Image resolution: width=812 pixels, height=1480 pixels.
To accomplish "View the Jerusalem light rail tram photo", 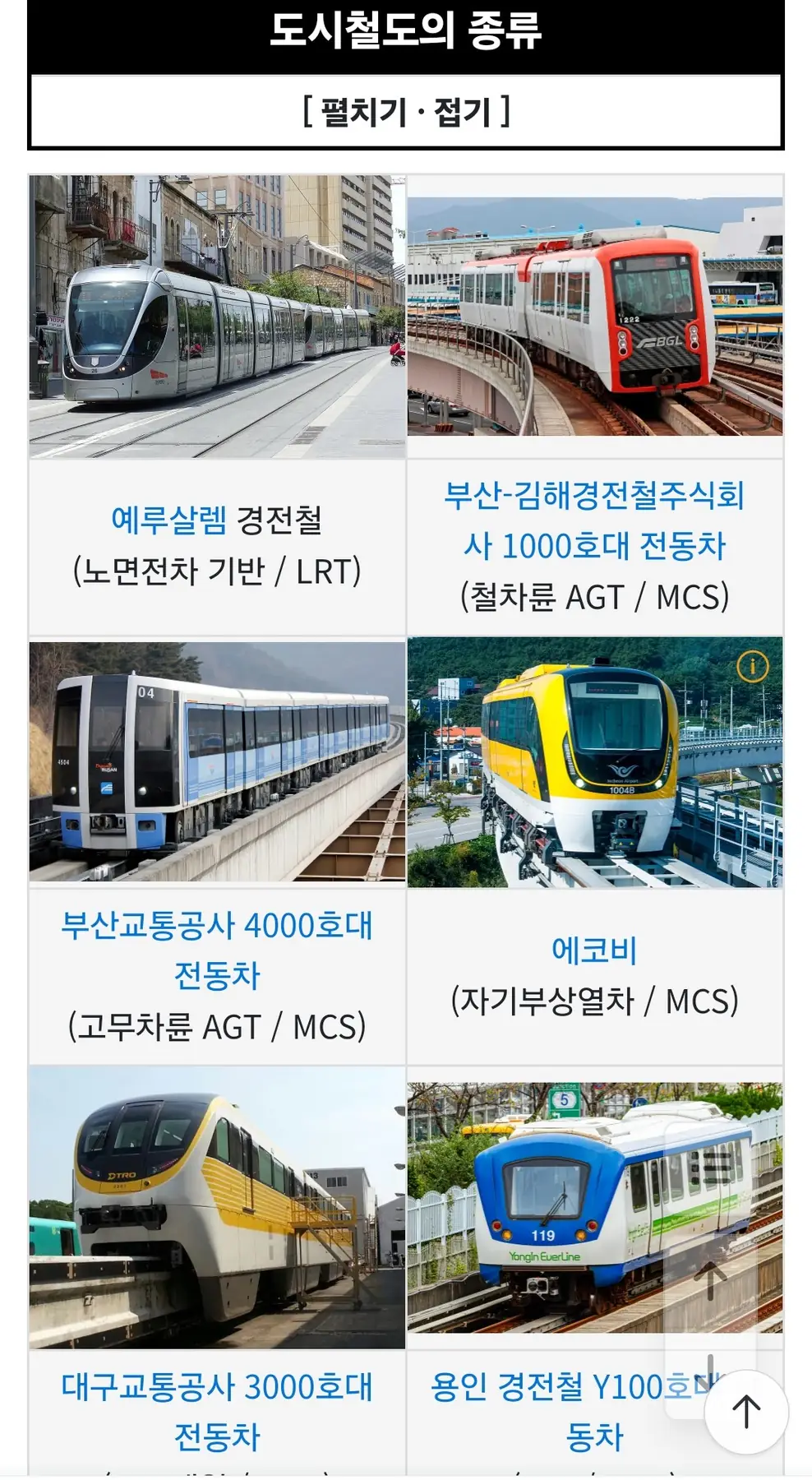I will 217,317.
